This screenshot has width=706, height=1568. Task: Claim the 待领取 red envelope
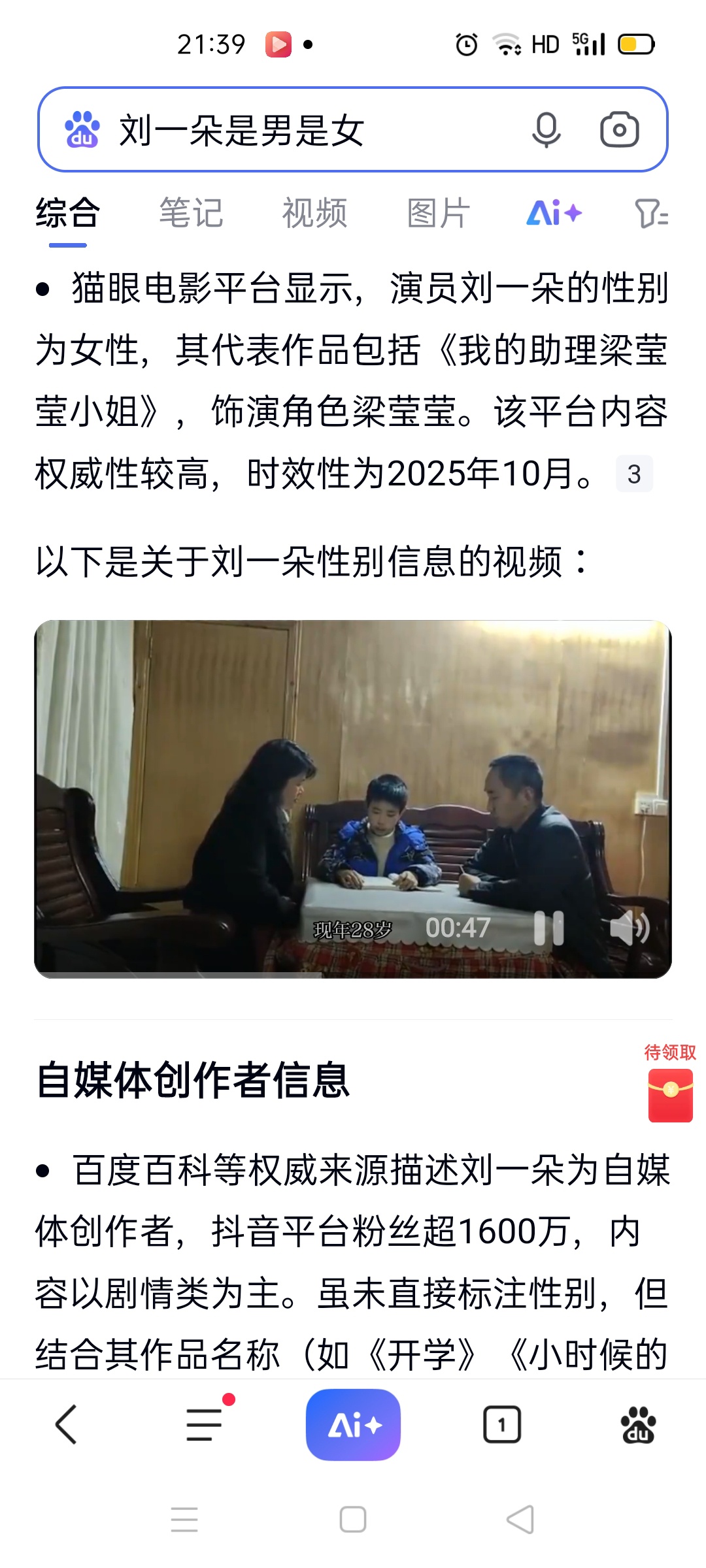coord(670,1094)
